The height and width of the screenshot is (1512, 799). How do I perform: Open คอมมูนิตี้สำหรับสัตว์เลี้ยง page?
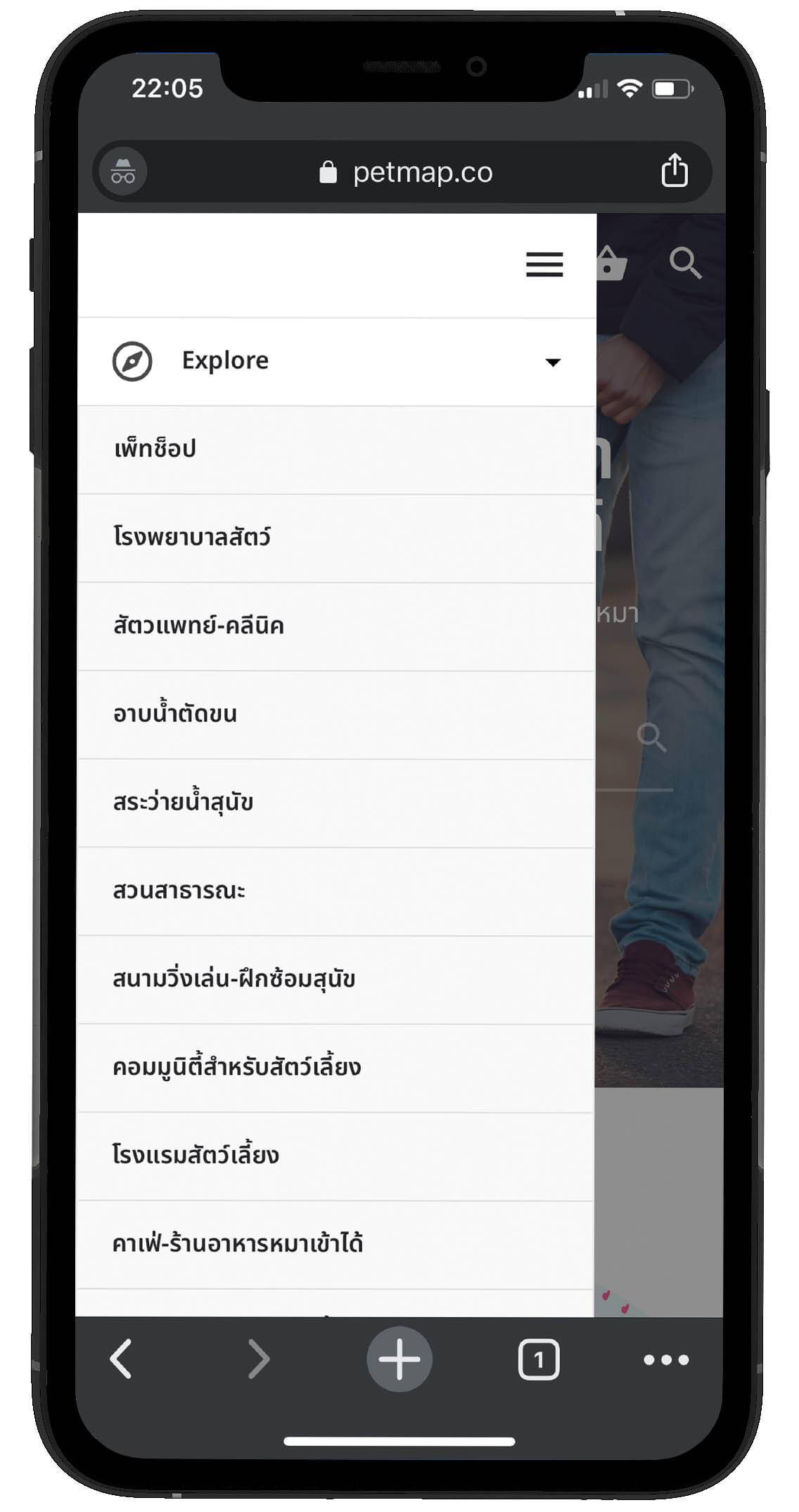(236, 1068)
